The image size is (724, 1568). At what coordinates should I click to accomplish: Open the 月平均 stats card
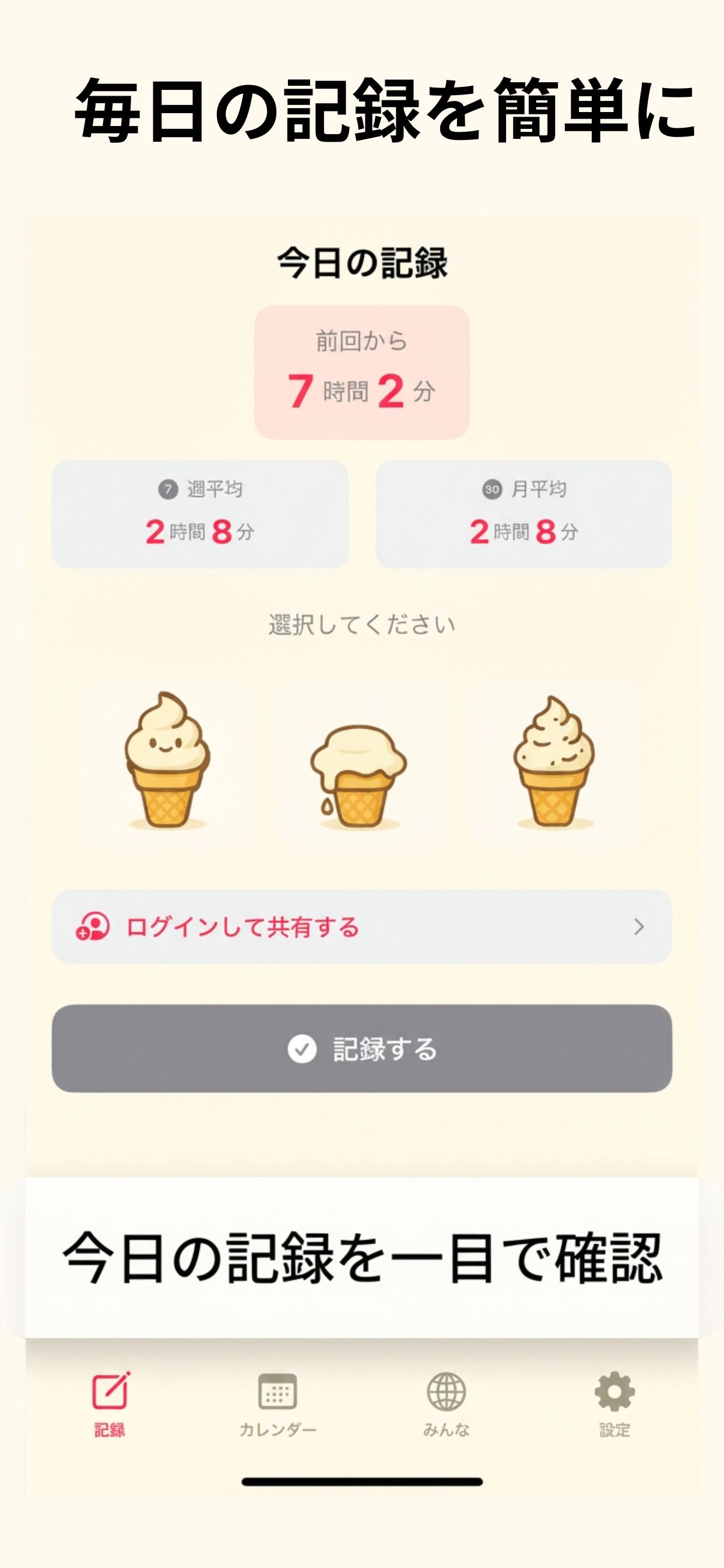(x=525, y=513)
